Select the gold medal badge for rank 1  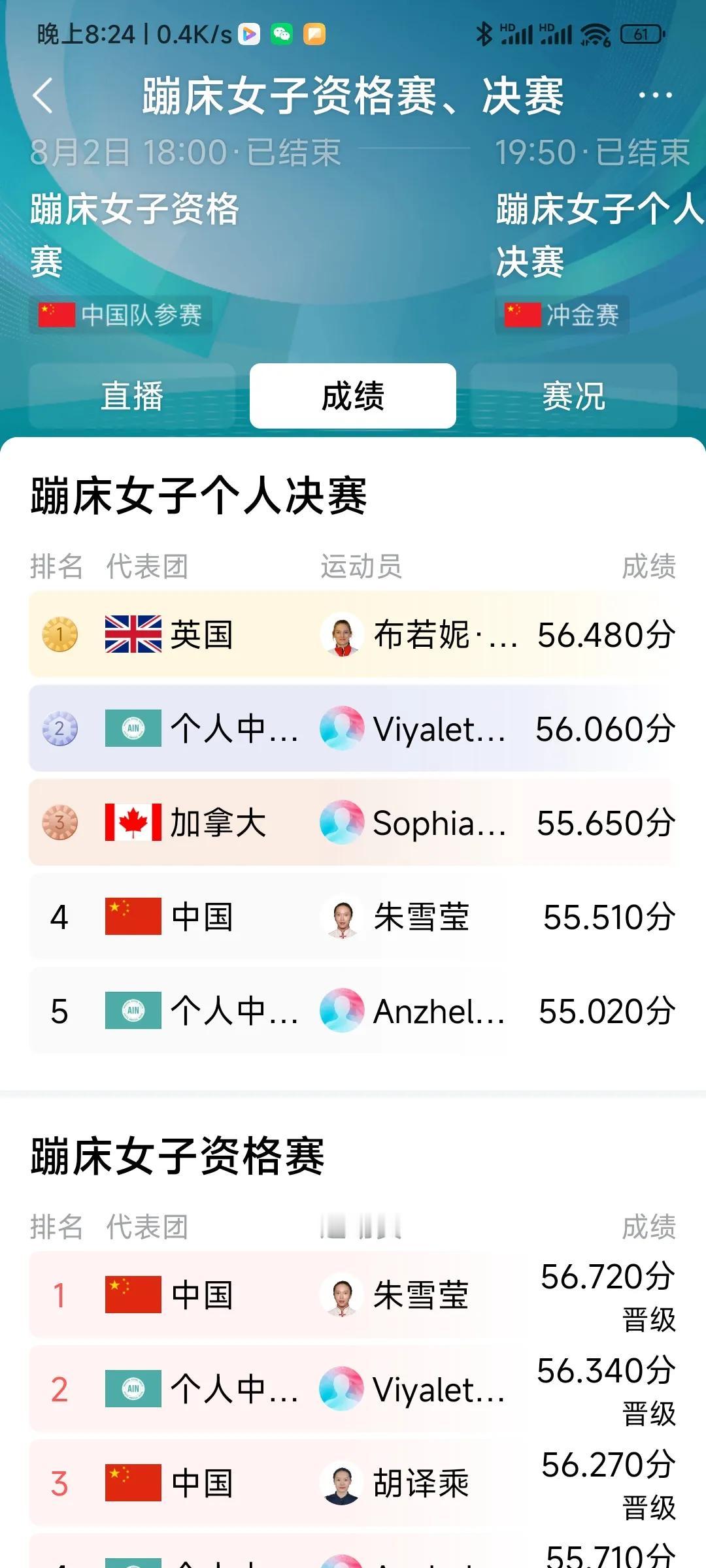click(x=61, y=634)
